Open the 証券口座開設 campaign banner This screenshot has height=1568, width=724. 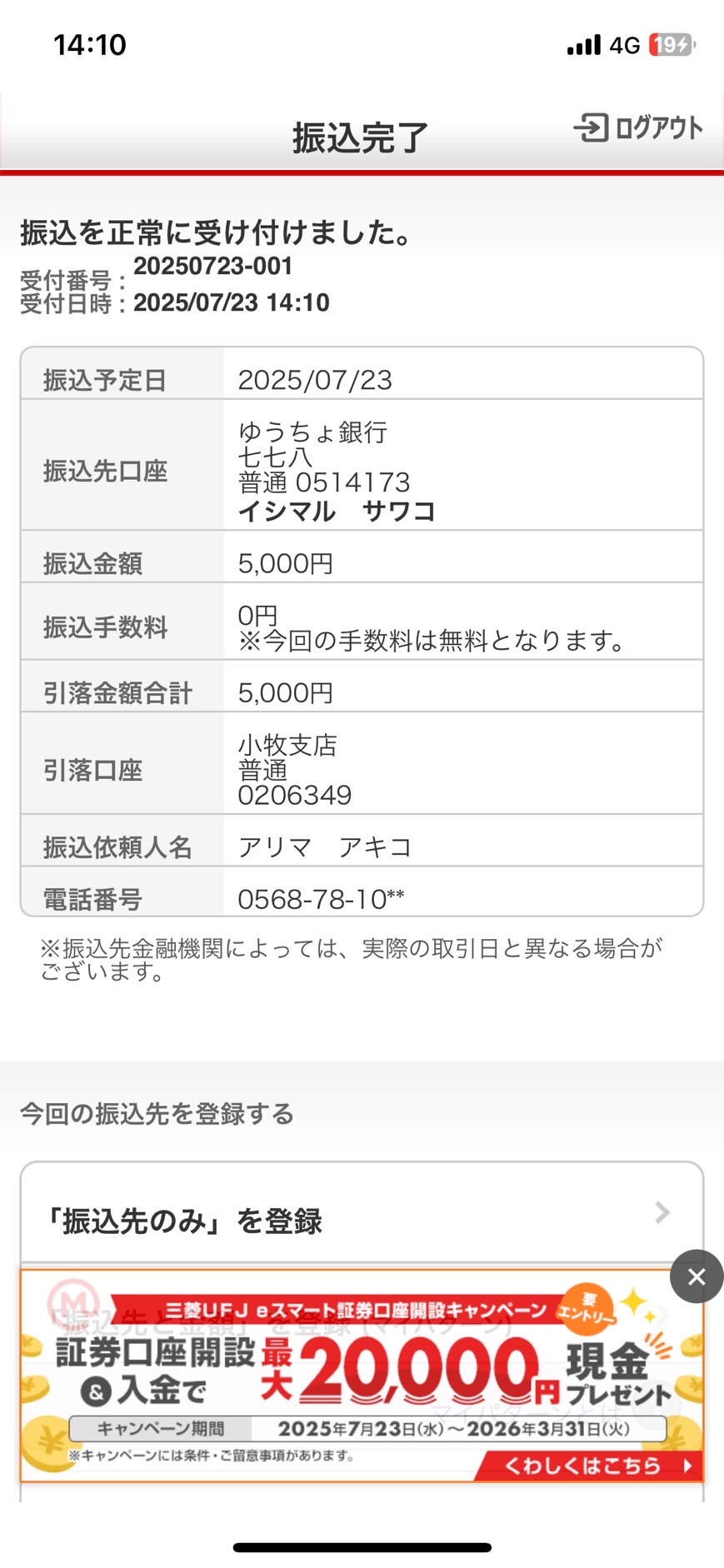[x=362, y=1376]
